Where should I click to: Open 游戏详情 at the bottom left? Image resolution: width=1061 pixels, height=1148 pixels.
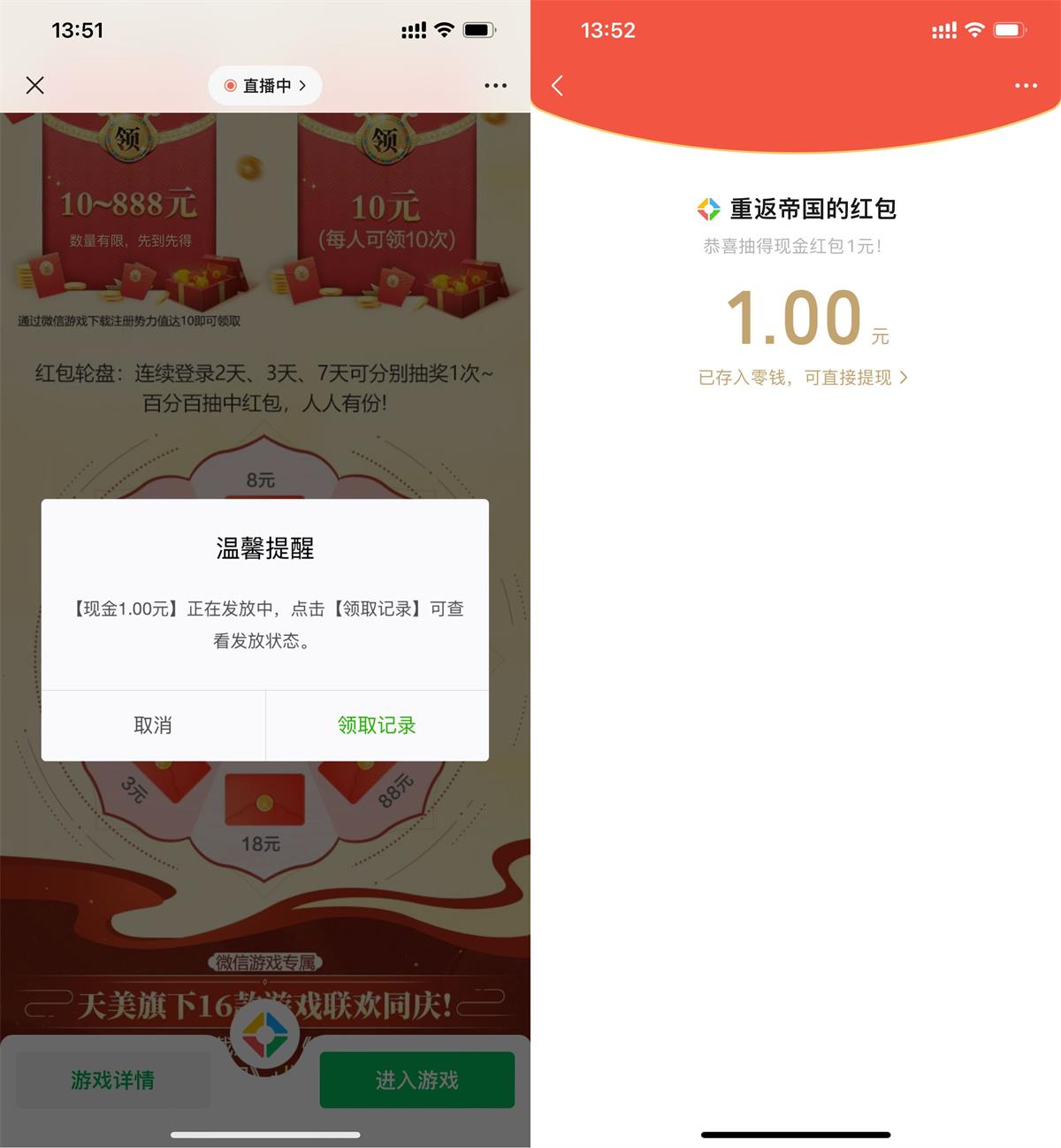point(113,1080)
